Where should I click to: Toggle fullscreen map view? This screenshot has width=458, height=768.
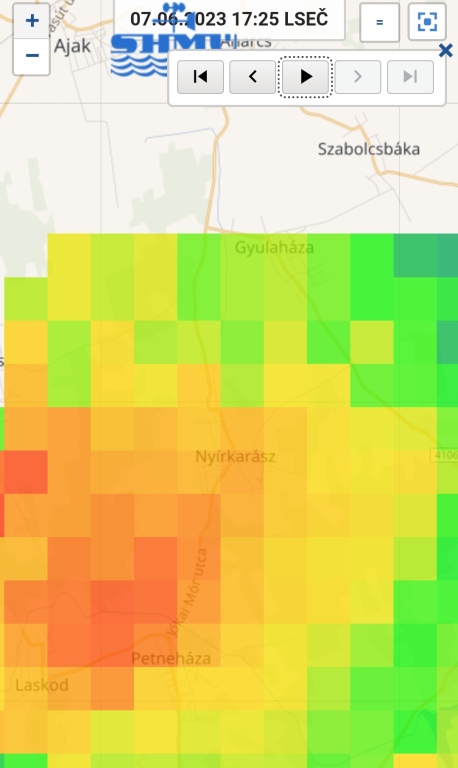[x=427, y=22]
